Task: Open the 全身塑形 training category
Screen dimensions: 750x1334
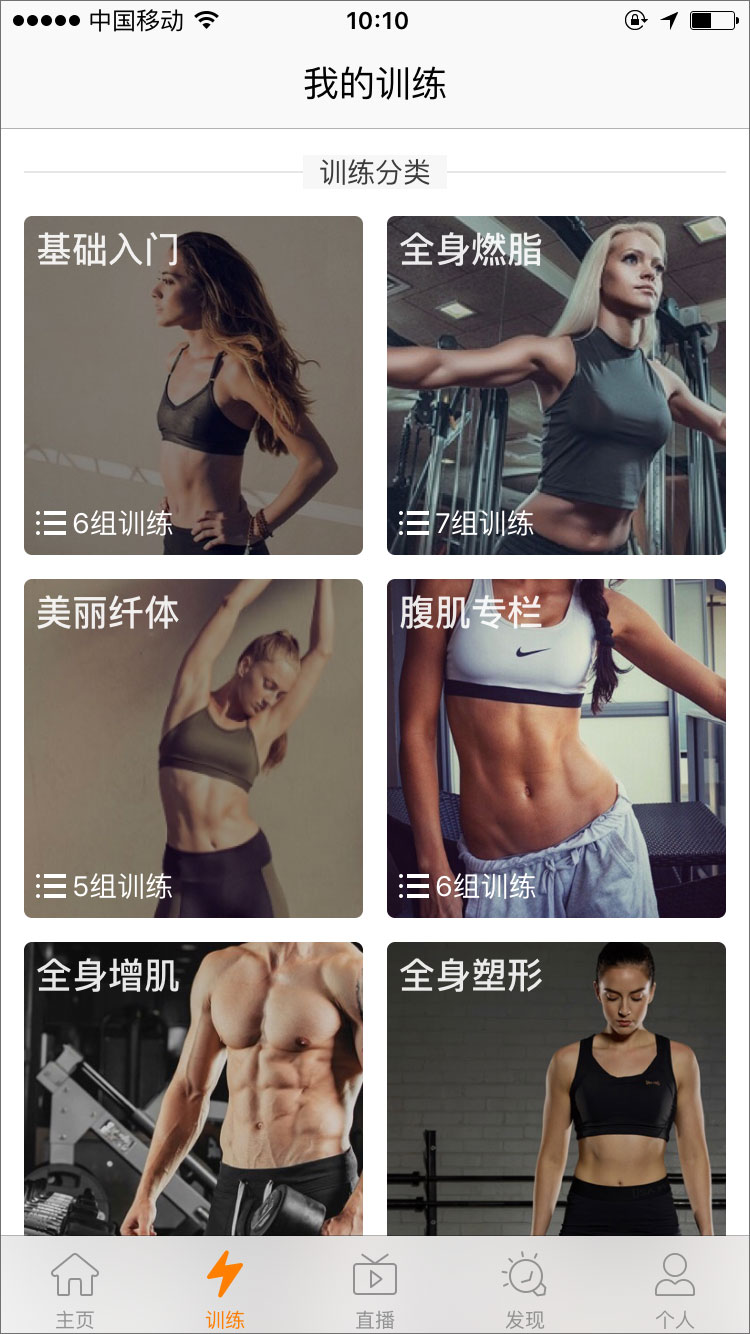Action: click(556, 1090)
